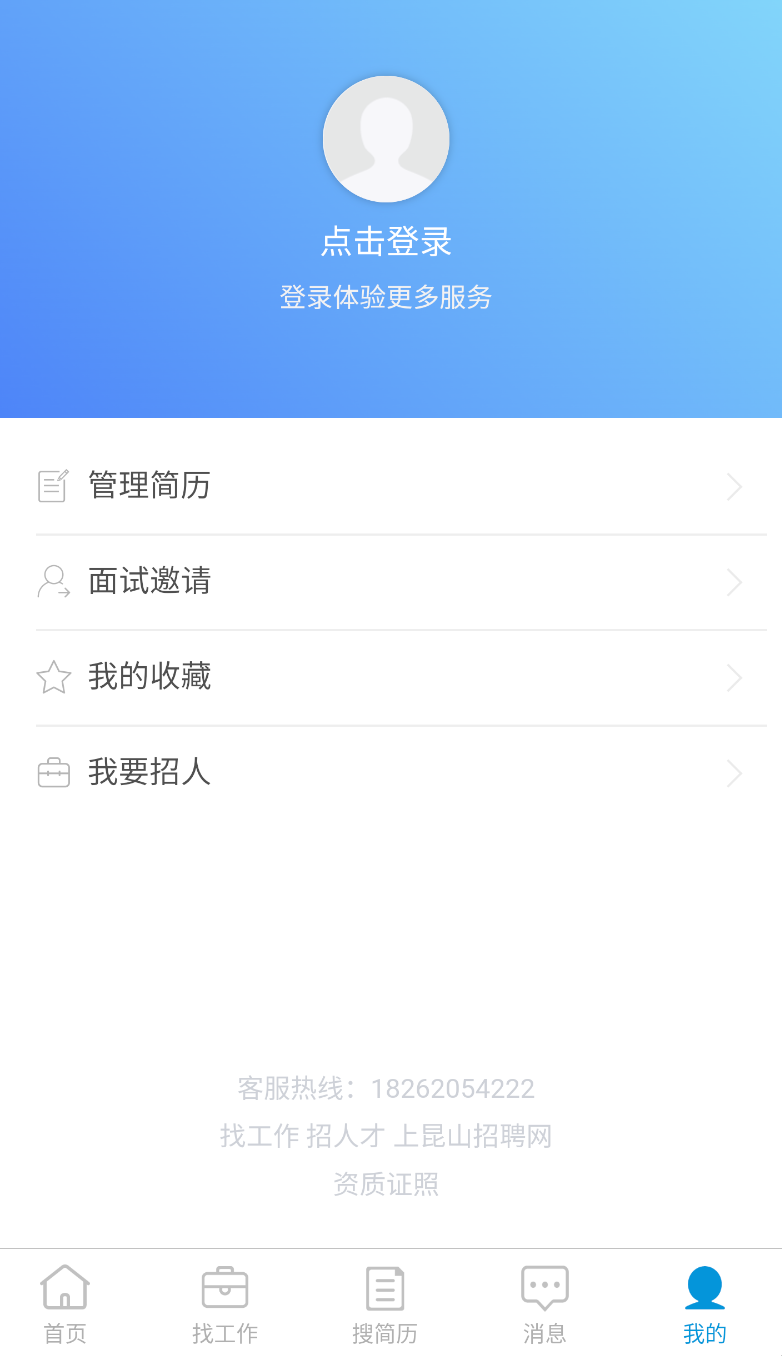This screenshot has height=1356, width=782.
Task: Expand 我的收藏 via the arrow
Action: click(734, 677)
